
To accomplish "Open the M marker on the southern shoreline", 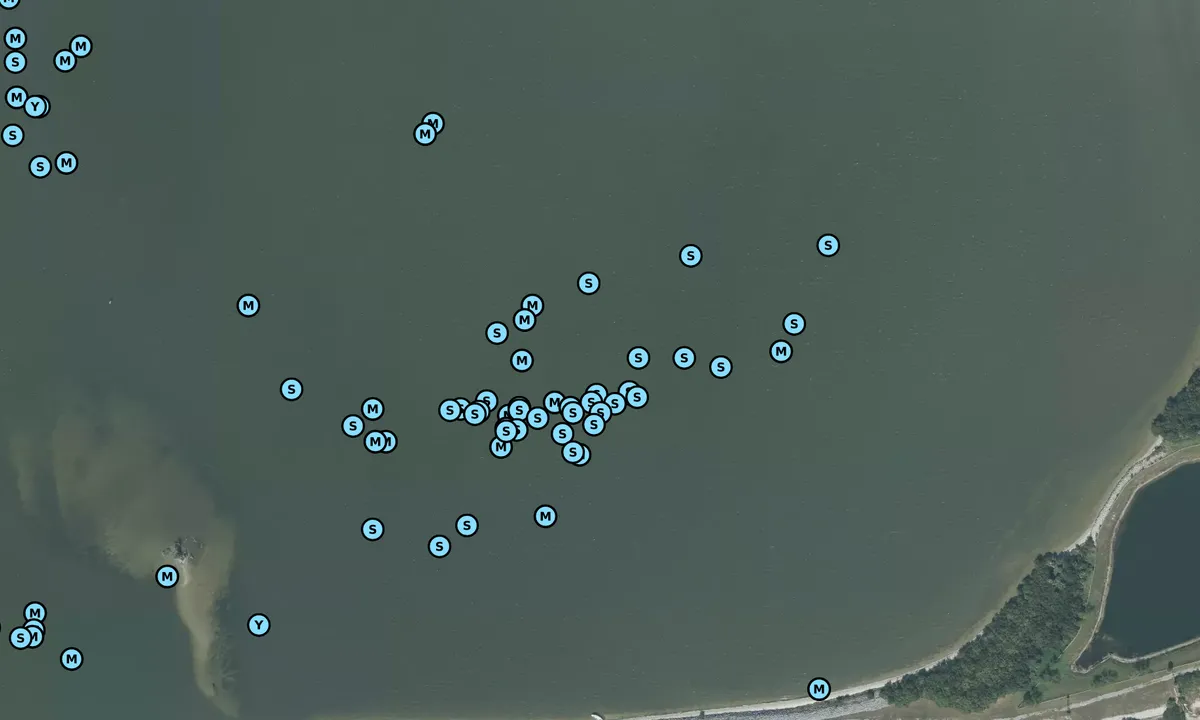I will (x=819, y=689).
